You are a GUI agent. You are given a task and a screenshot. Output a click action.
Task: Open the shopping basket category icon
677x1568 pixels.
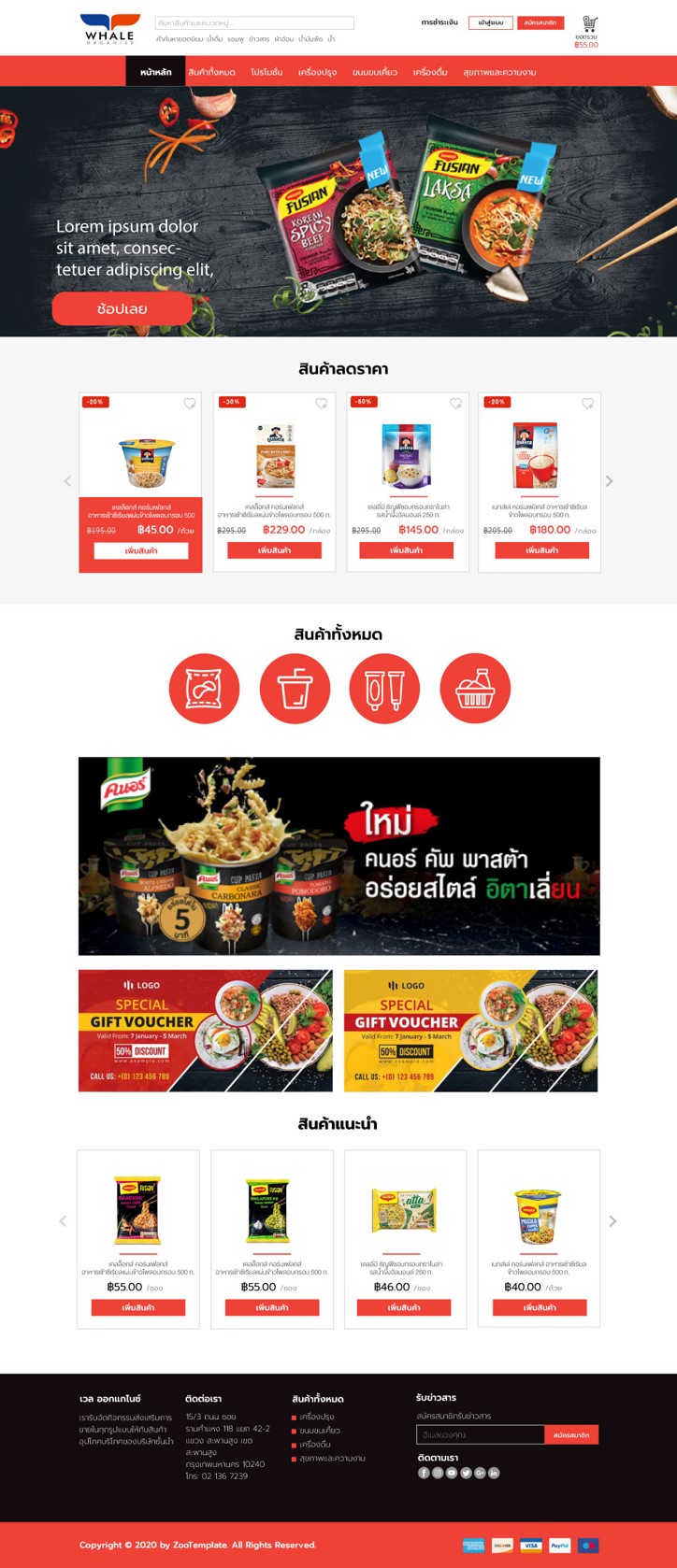click(x=475, y=689)
